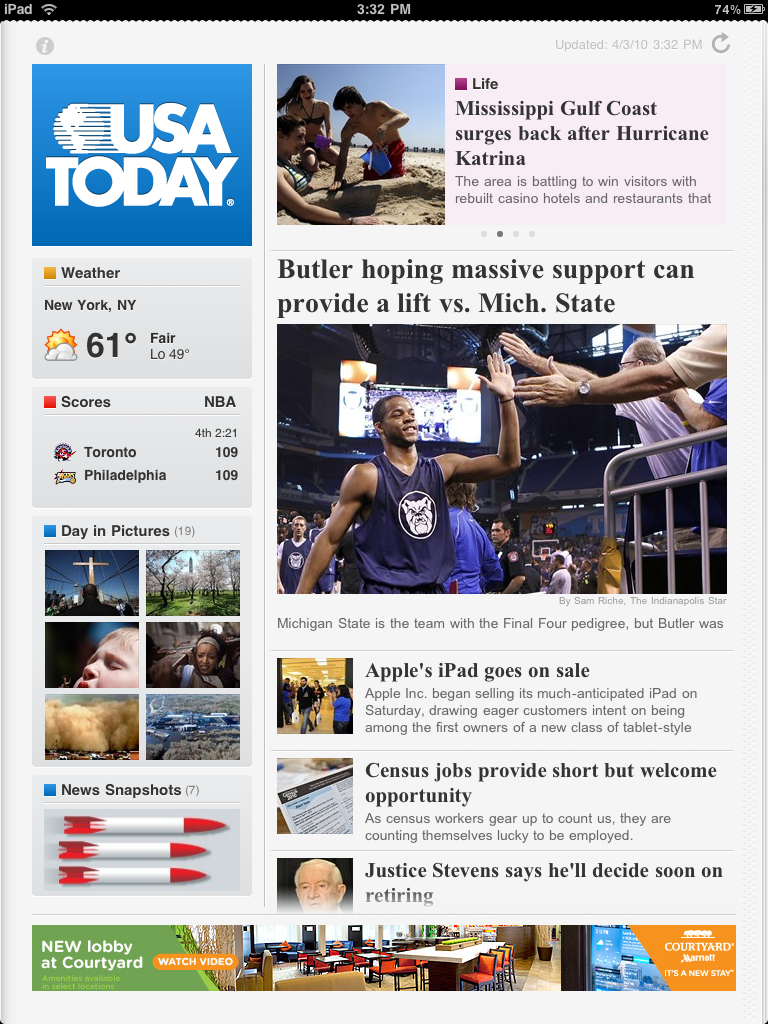
Task: Open the info icon
Action: click(44, 46)
